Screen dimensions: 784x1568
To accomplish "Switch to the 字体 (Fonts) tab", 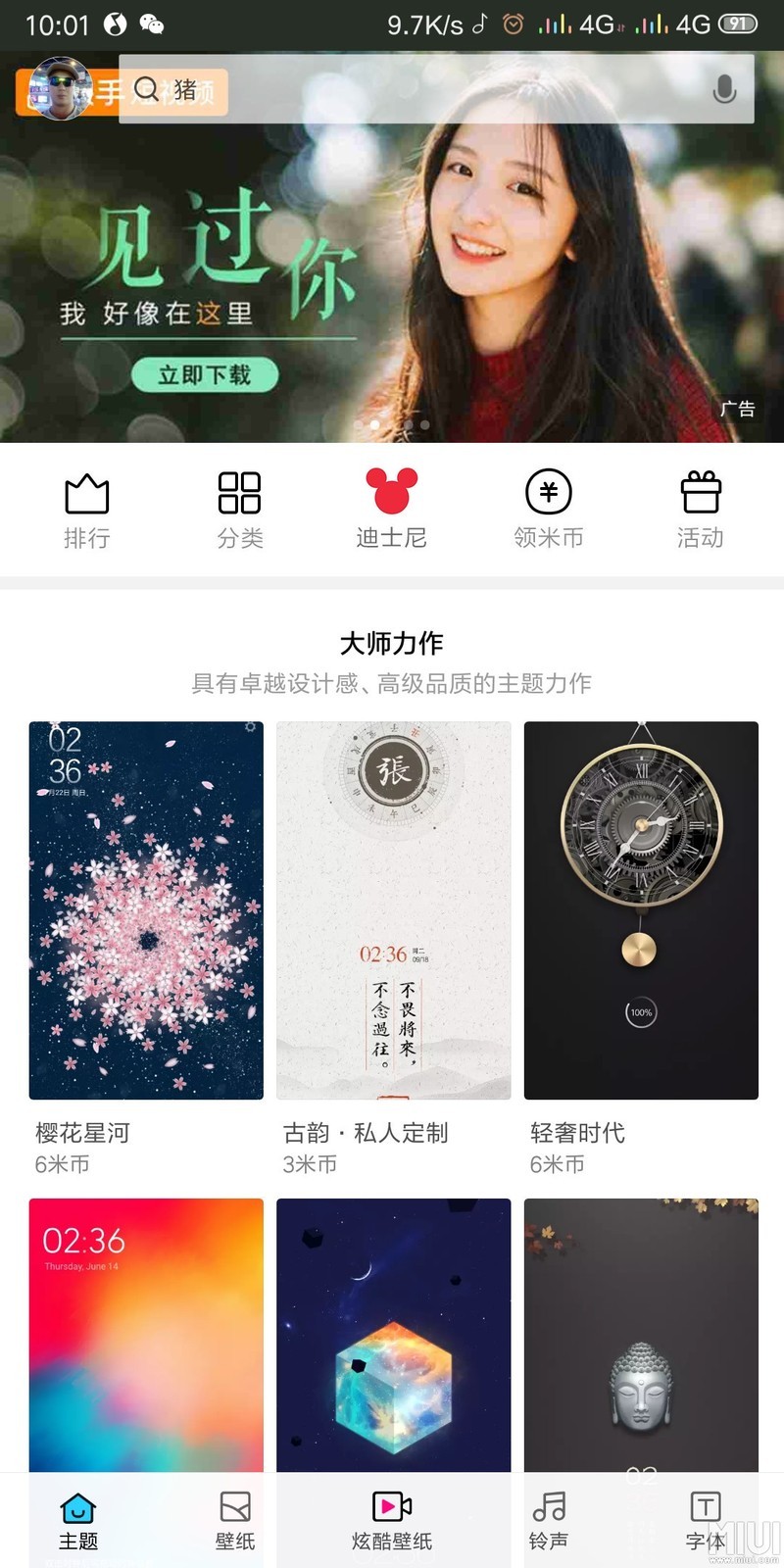I will [x=706, y=1514].
